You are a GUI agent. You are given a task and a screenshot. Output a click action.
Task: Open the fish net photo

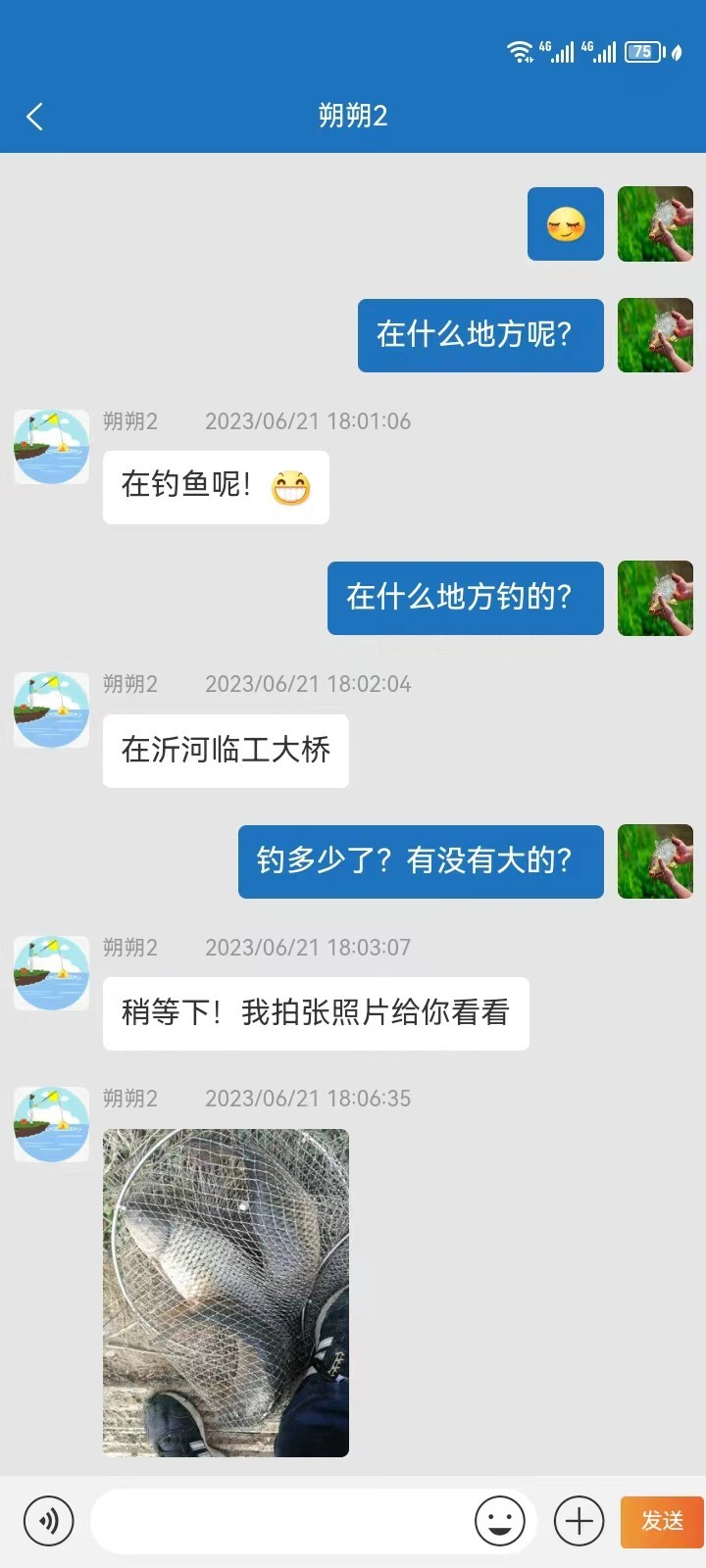(226, 1292)
